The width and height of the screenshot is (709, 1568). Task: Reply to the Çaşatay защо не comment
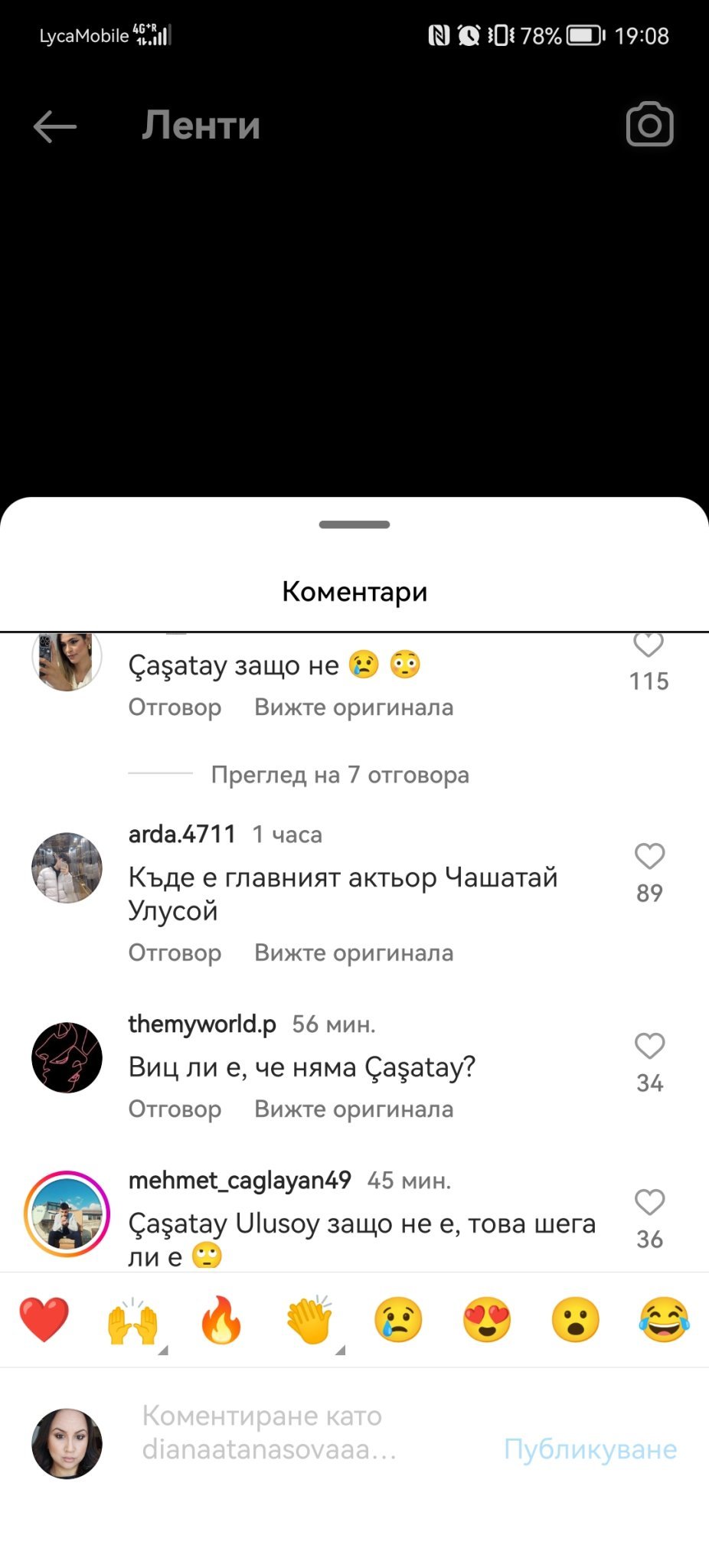tap(175, 707)
